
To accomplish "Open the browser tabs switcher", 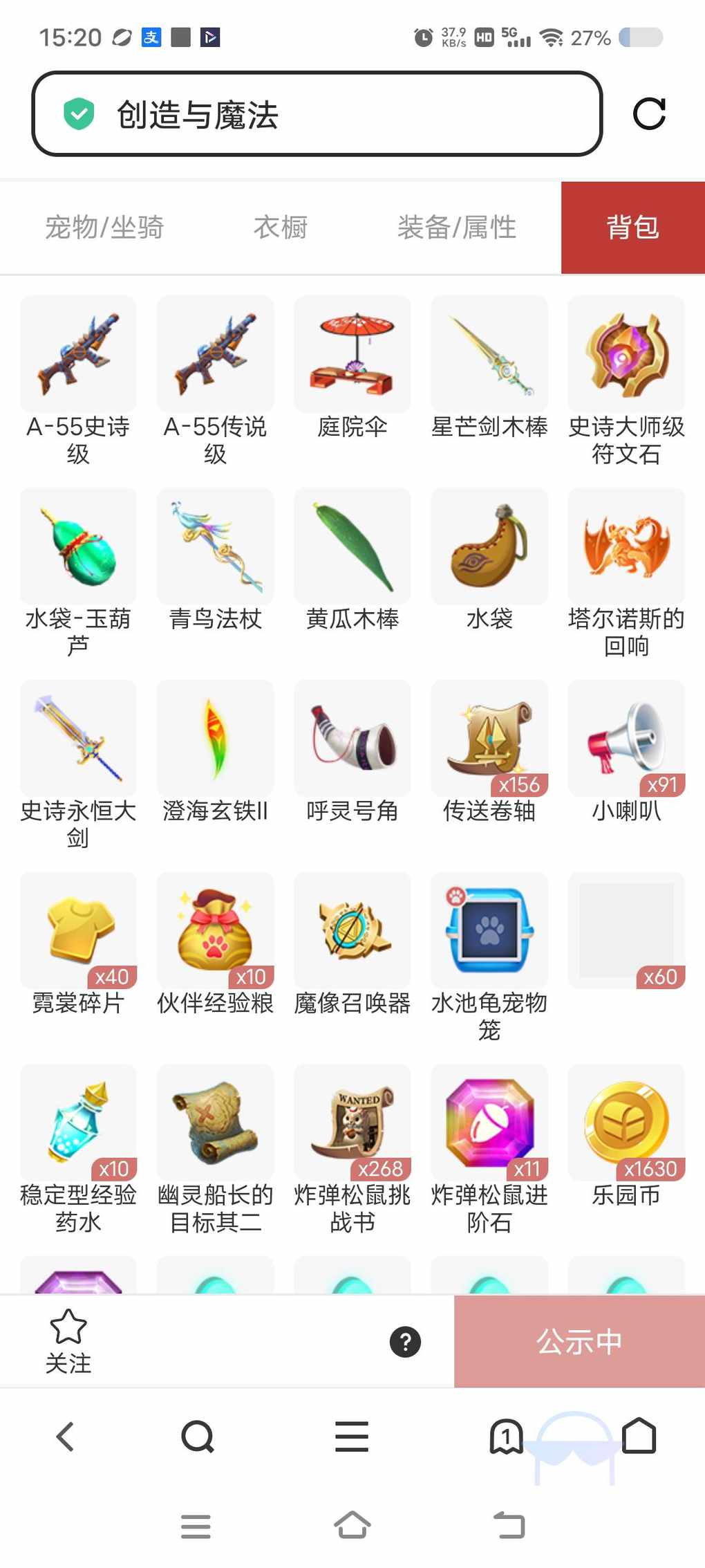I will pyautogui.click(x=506, y=1437).
